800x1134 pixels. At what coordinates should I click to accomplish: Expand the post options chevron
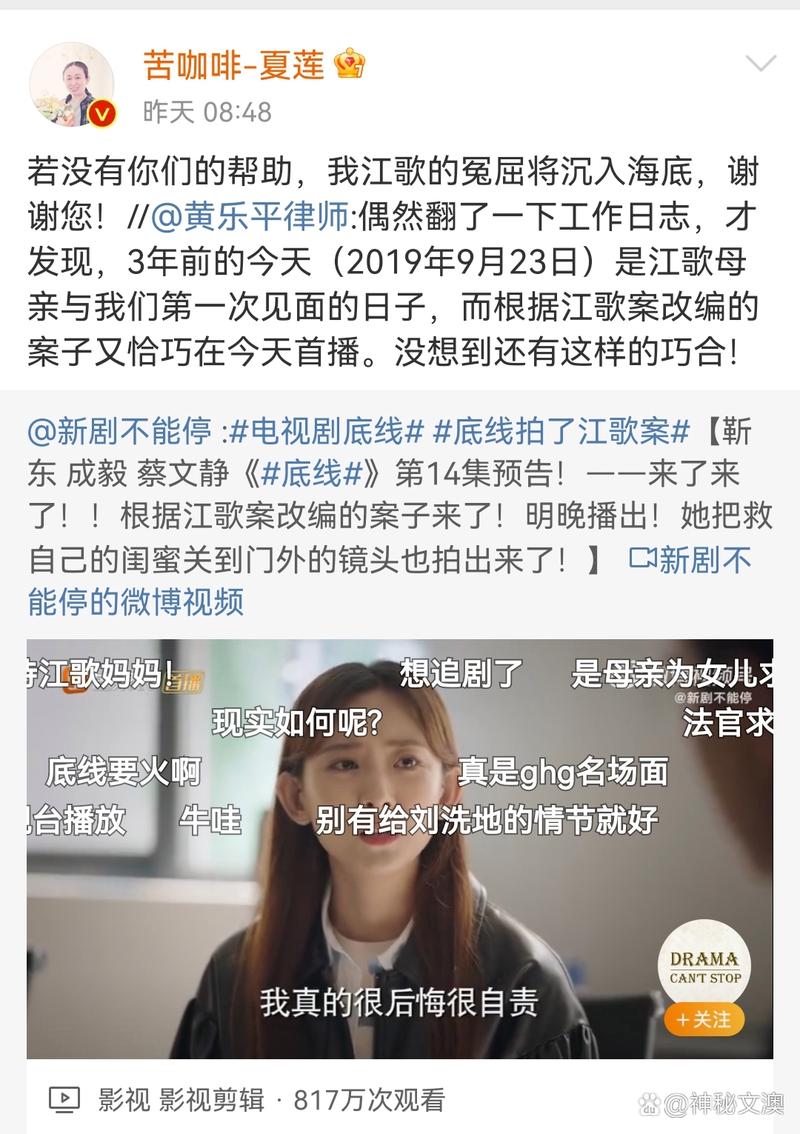tap(761, 65)
